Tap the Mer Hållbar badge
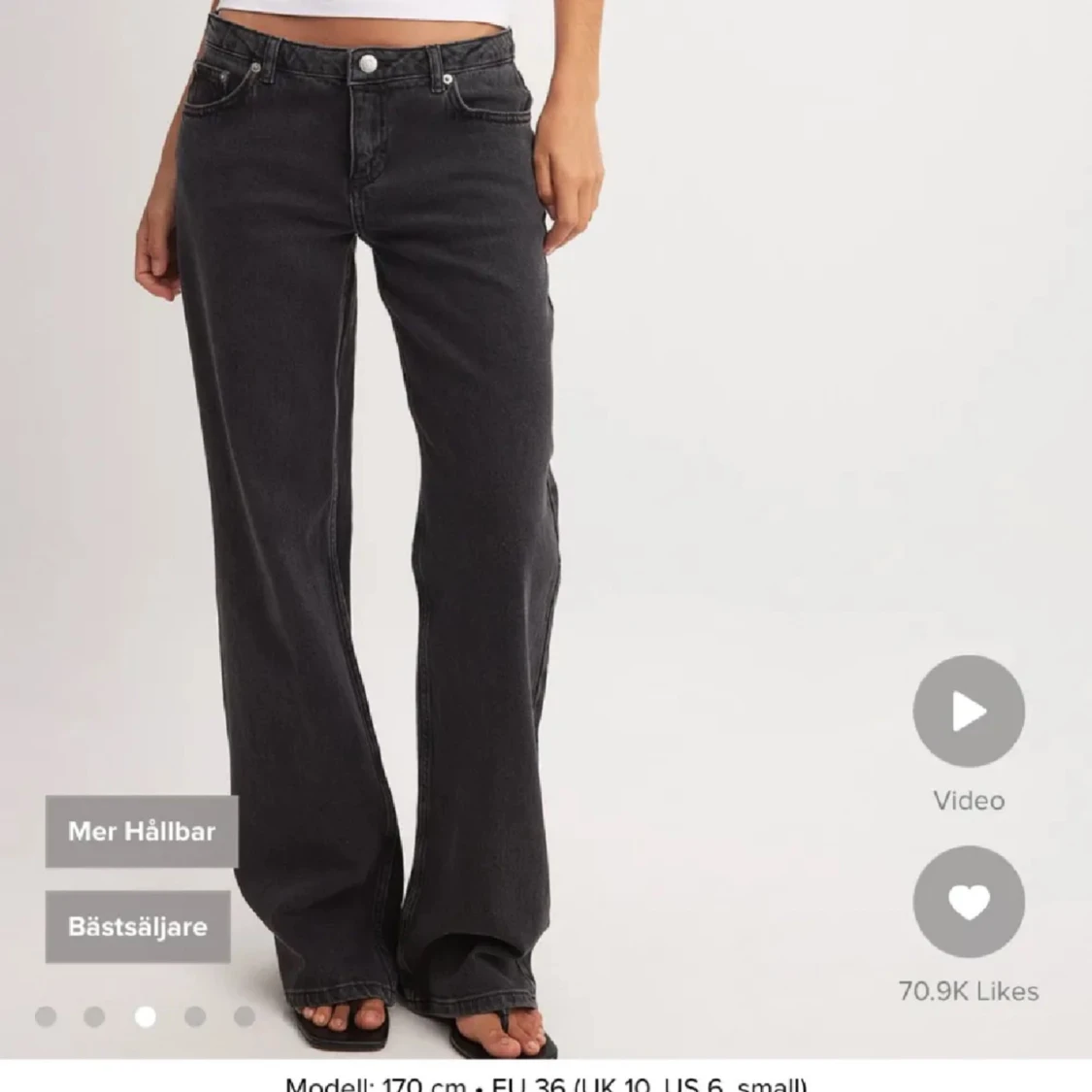This screenshot has width=1092, height=1092. (x=142, y=832)
